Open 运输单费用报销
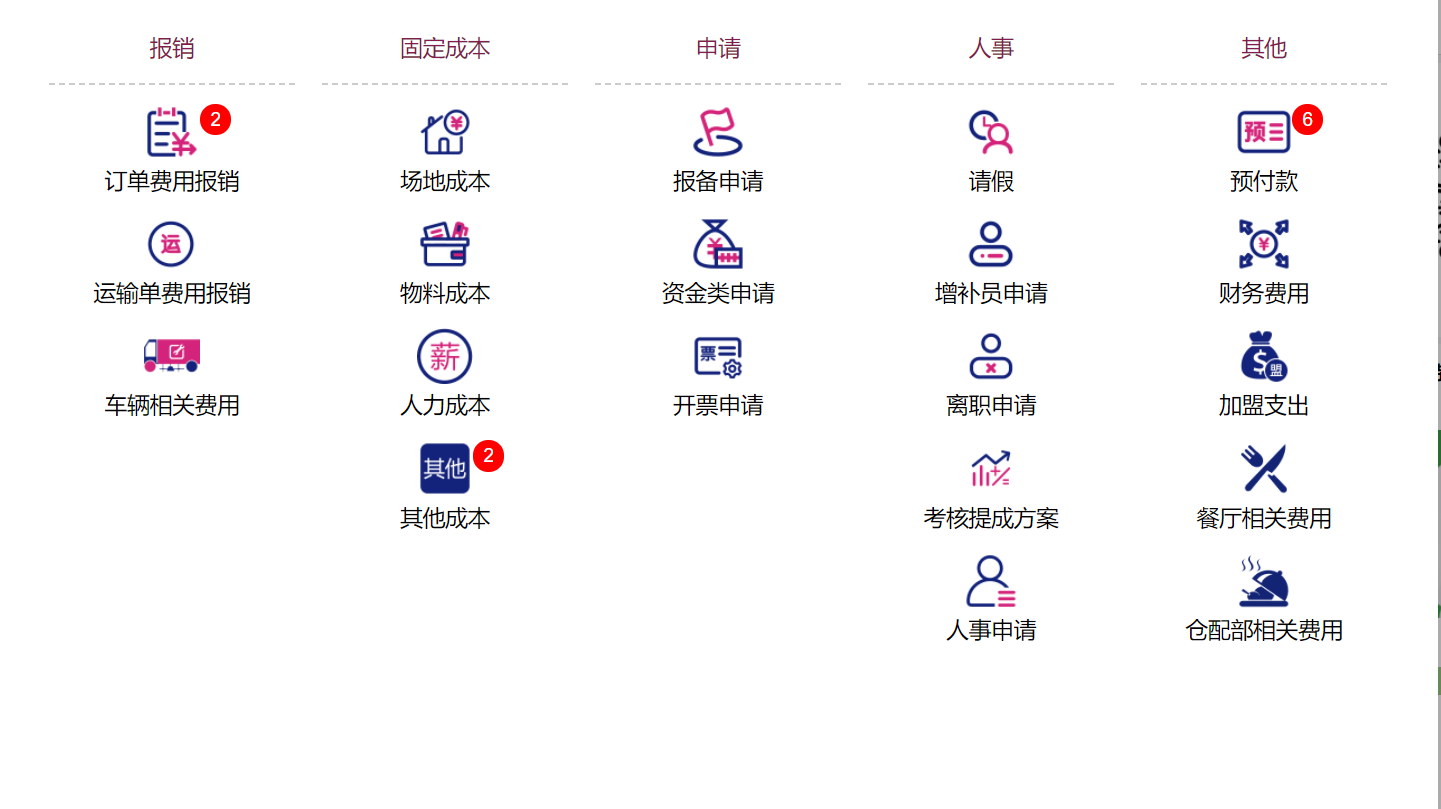 [x=171, y=245]
